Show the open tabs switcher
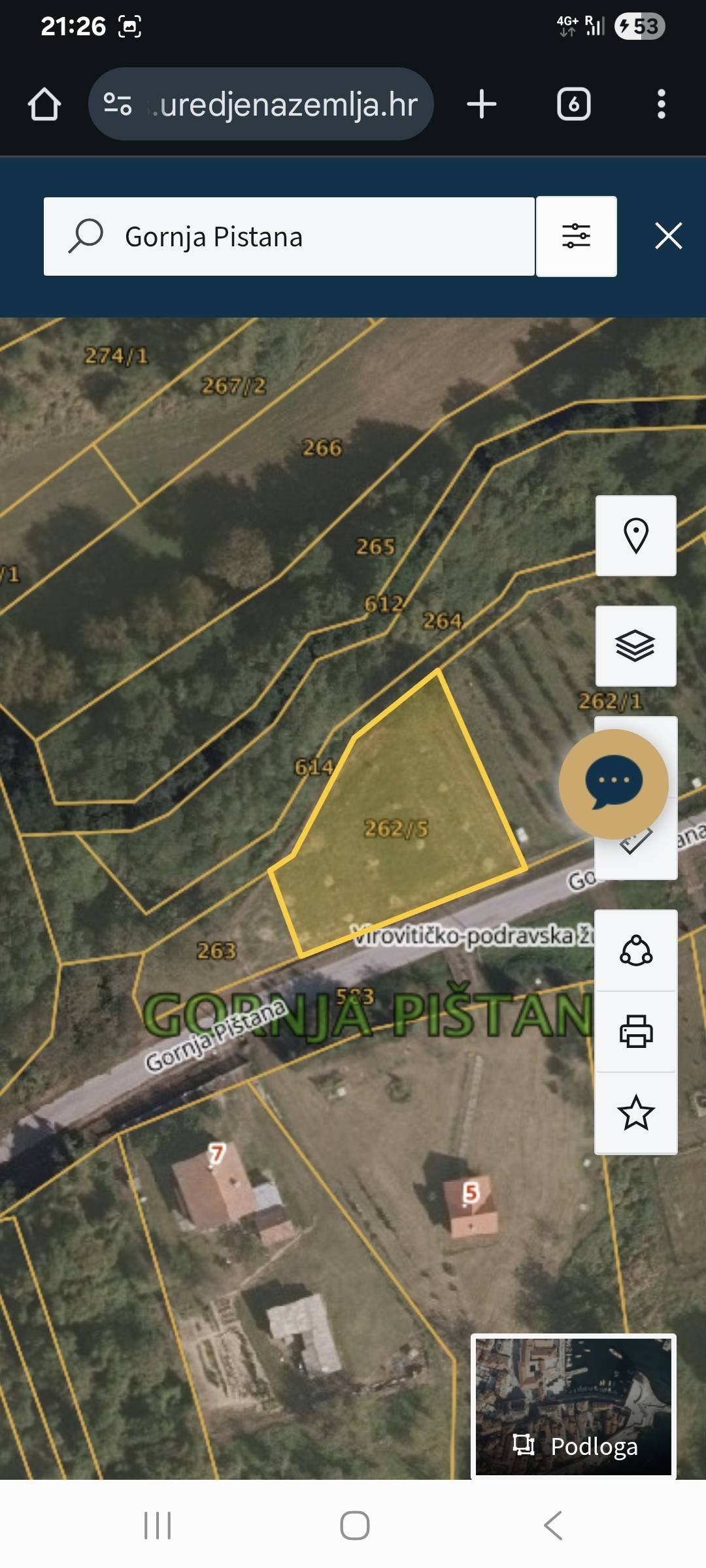The width and height of the screenshot is (706, 1568). pos(573,105)
